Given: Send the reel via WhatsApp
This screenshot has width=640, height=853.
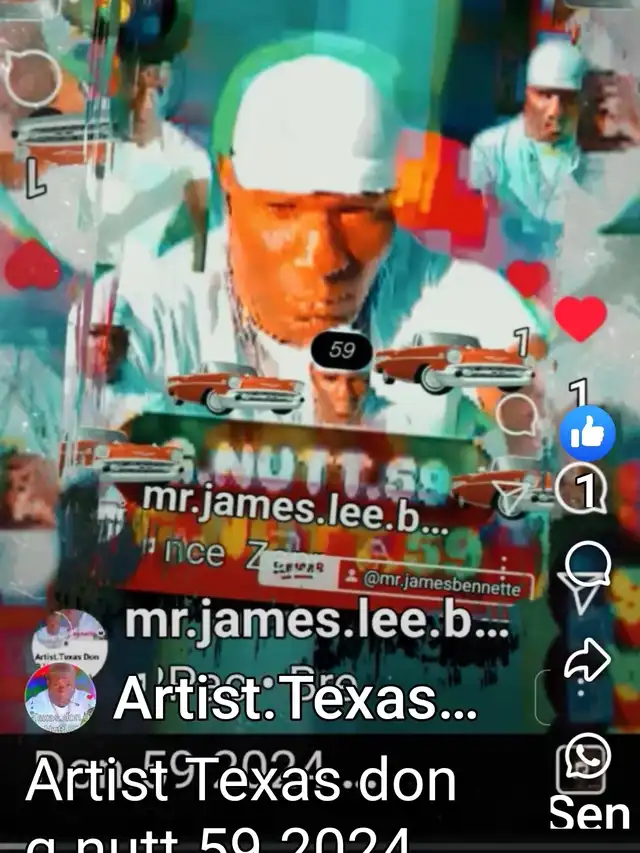Looking at the screenshot, I should tap(588, 756).
